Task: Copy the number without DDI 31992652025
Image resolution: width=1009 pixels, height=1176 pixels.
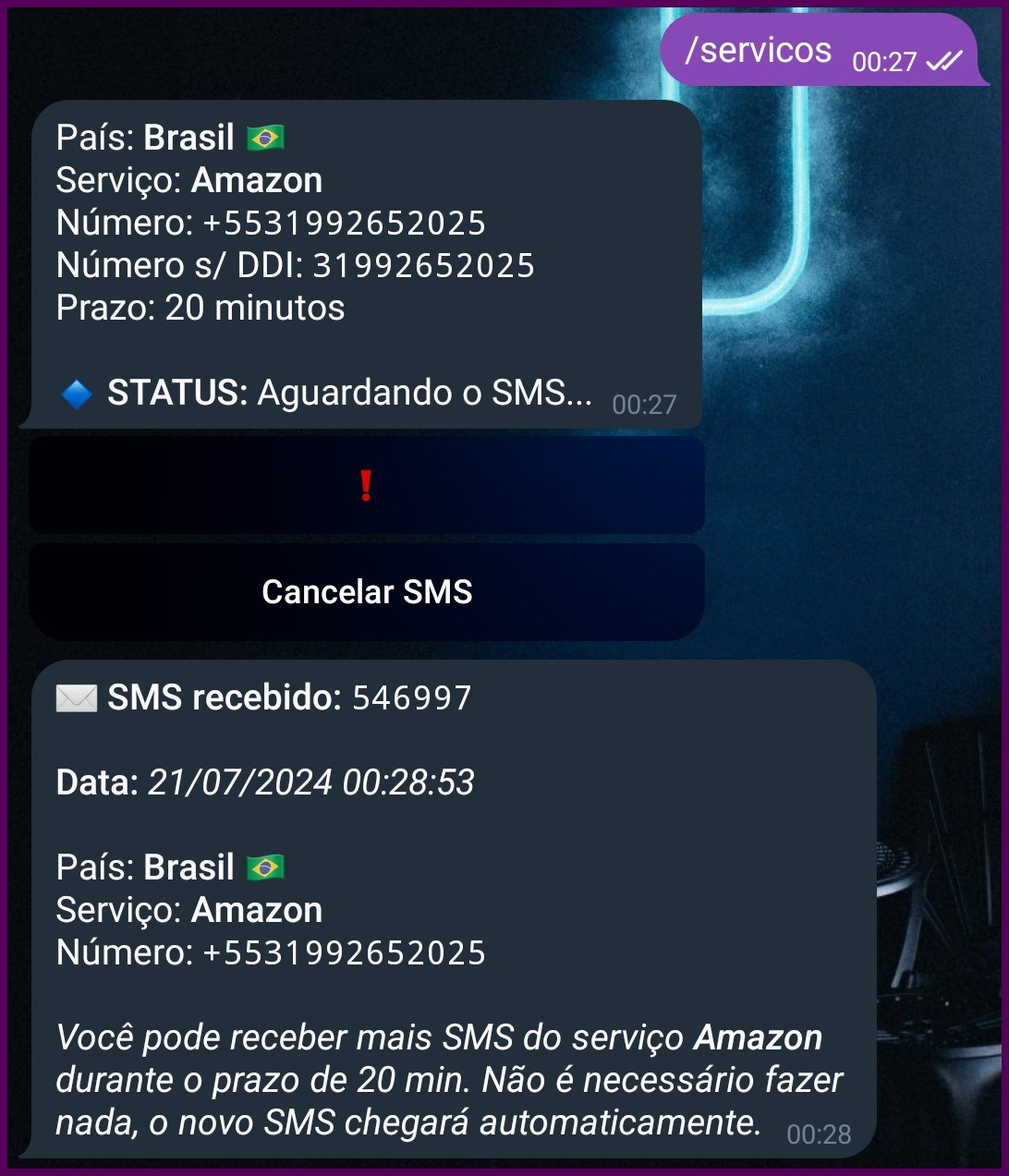Action: (423, 266)
